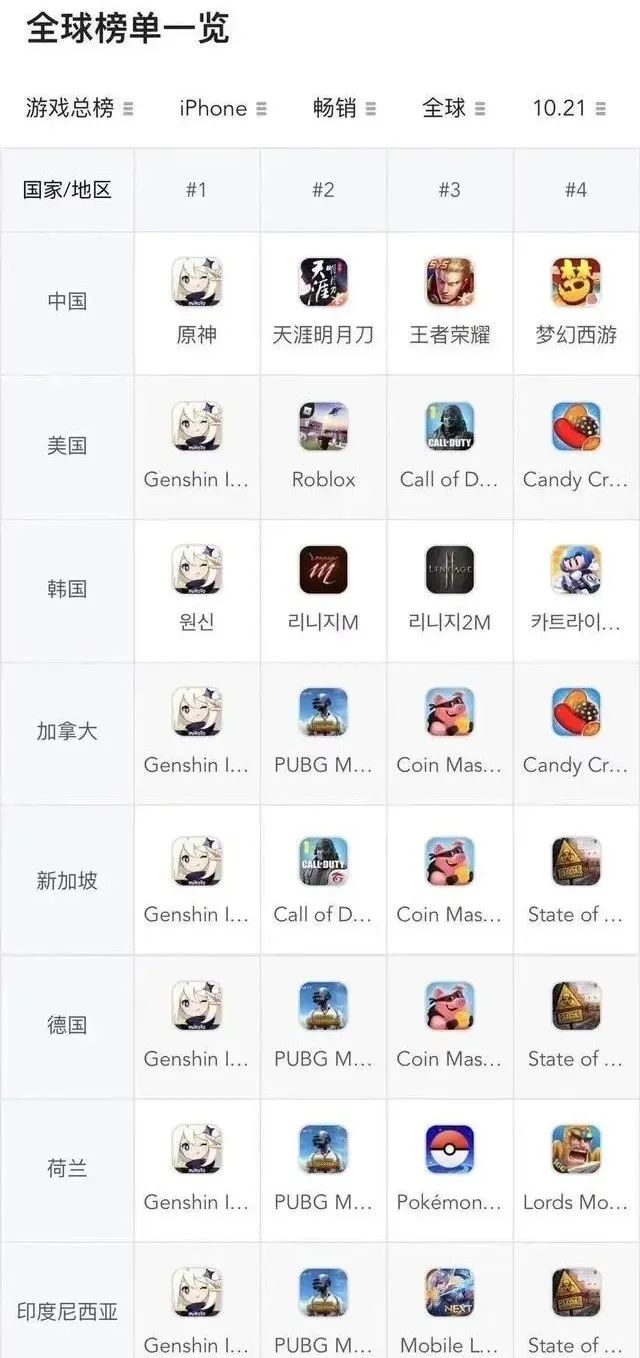Screen dimensions: 640x1358
Task: Open State of Survival in the 德国 row
Action: coord(576,1026)
